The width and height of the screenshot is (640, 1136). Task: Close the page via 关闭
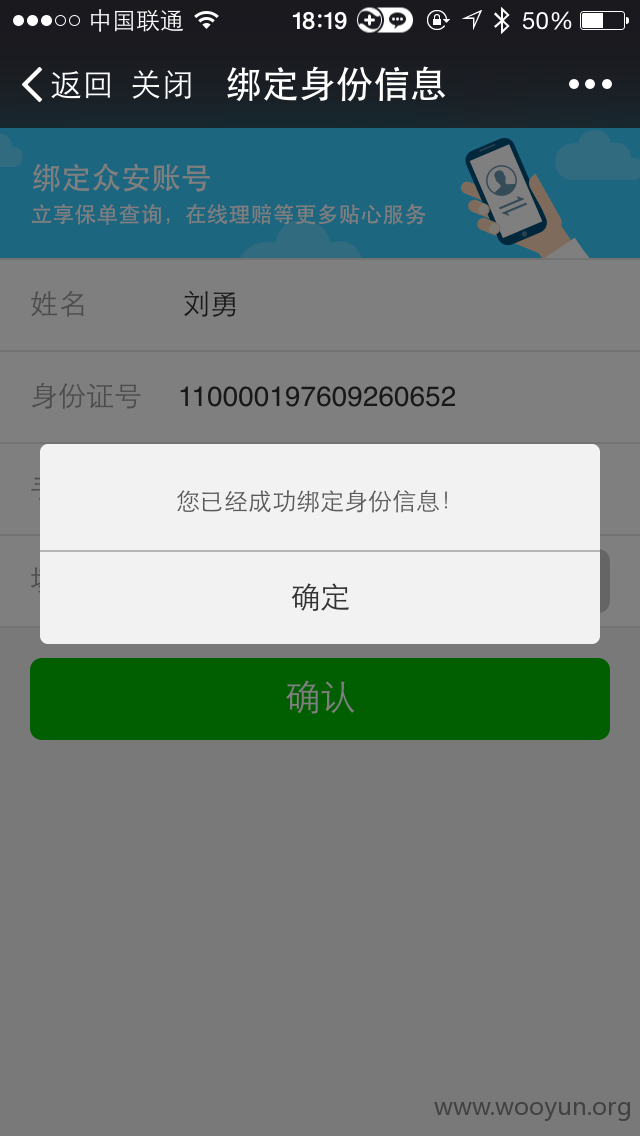tap(162, 85)
